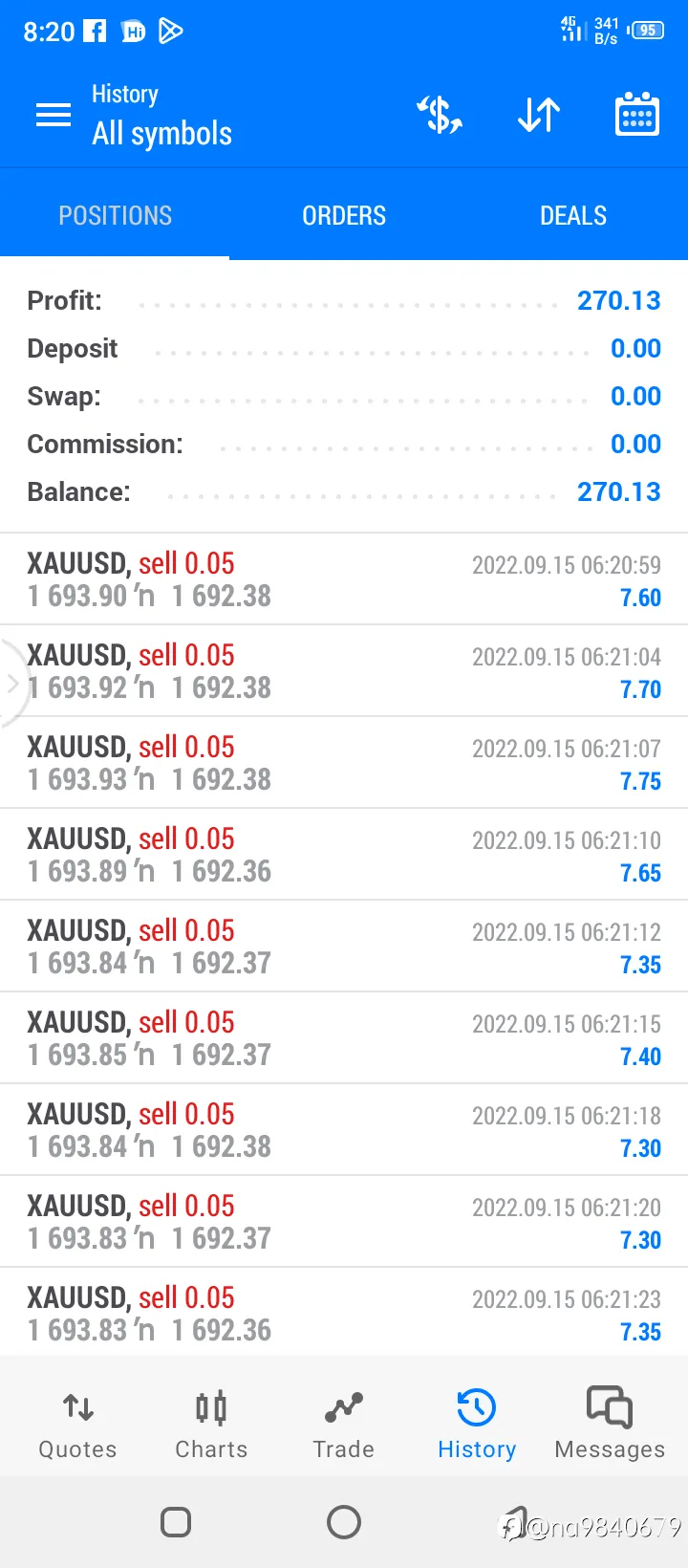The height and width of the screenshot is (1568, 688).
Task: Open the XAUUSD trade with profit 7.65
Action: click(x=344, y=855)
